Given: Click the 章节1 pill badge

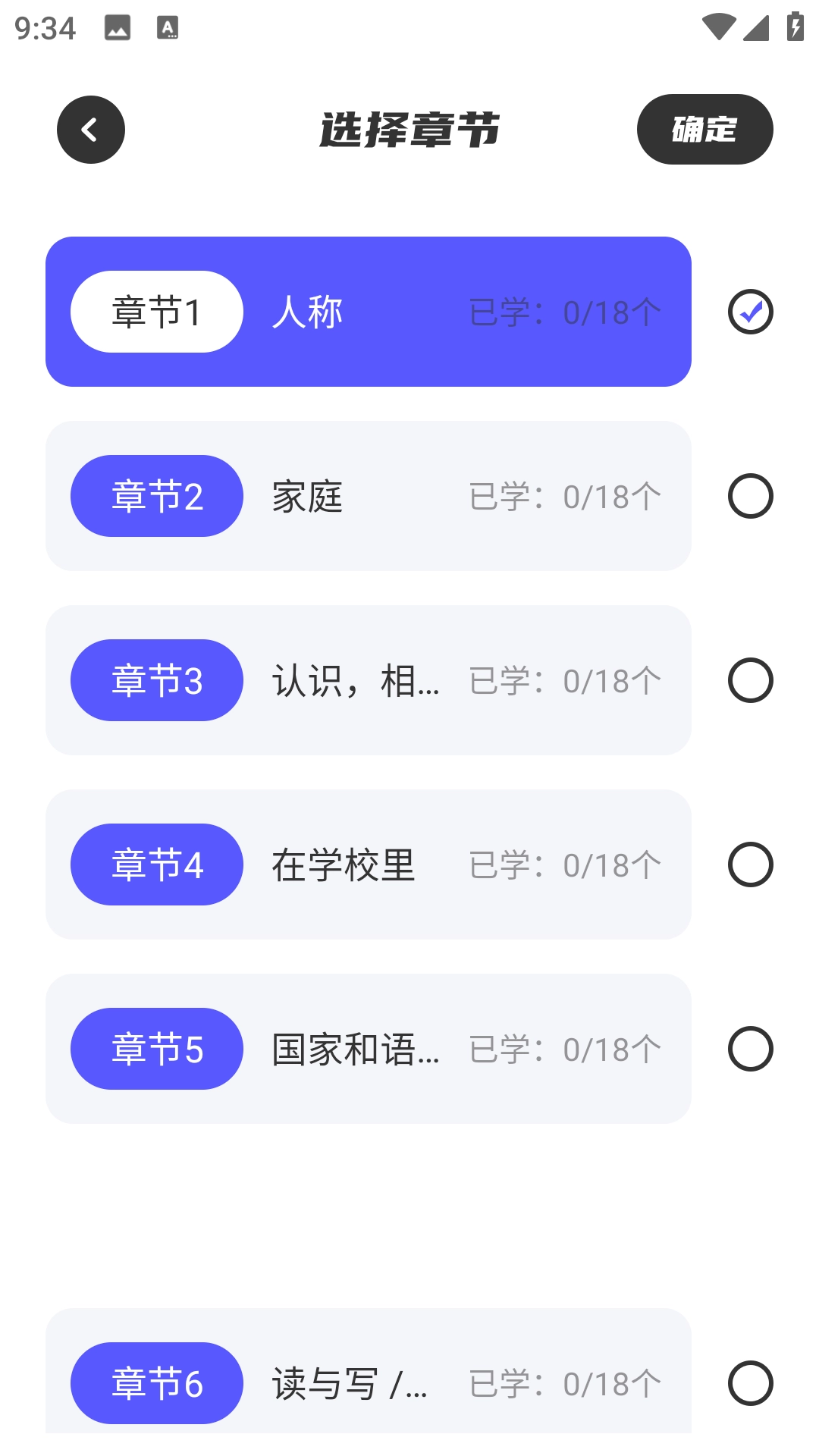Looking at the screenshot, I should pyautogui.click(x=155, y=311).
